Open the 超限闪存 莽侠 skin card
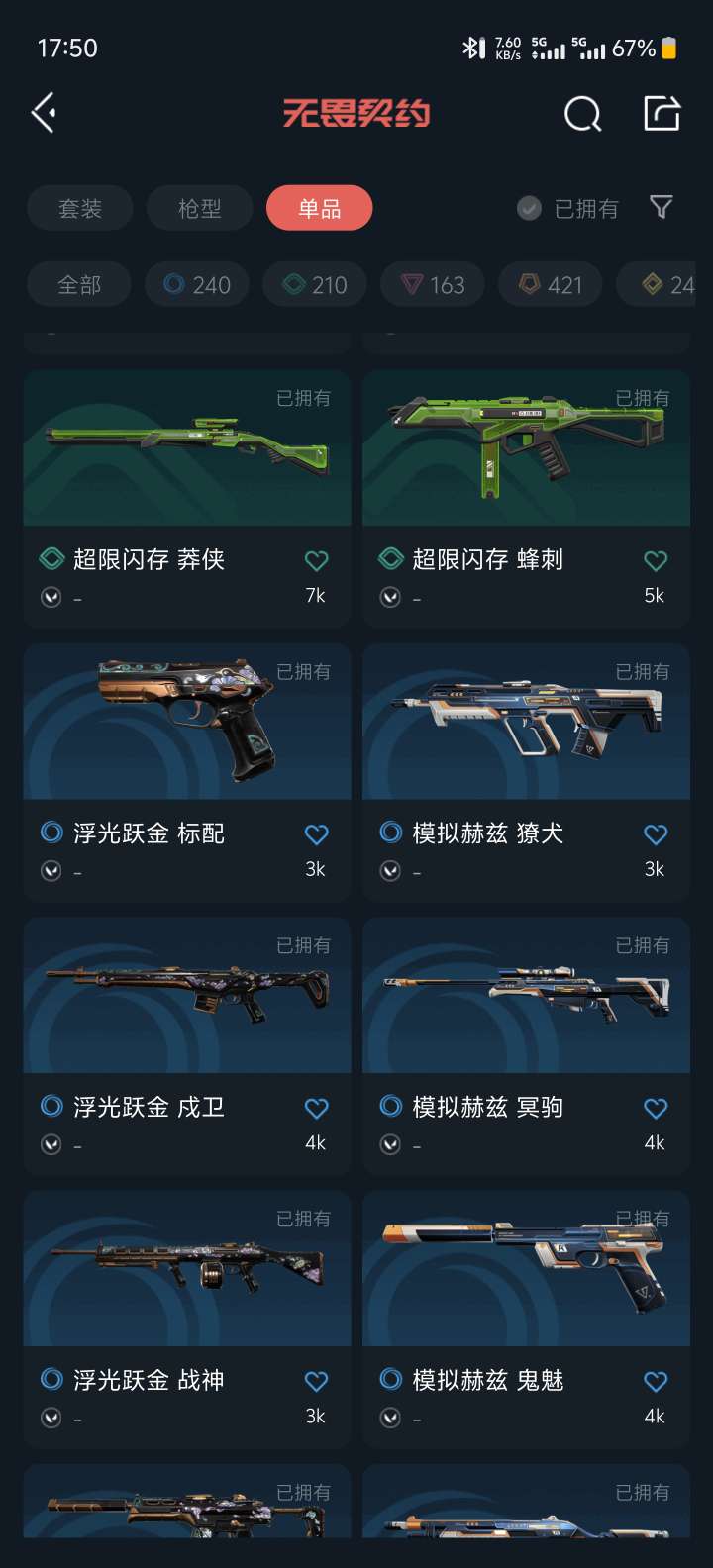The image size is (713, 1568). (186, 450)
